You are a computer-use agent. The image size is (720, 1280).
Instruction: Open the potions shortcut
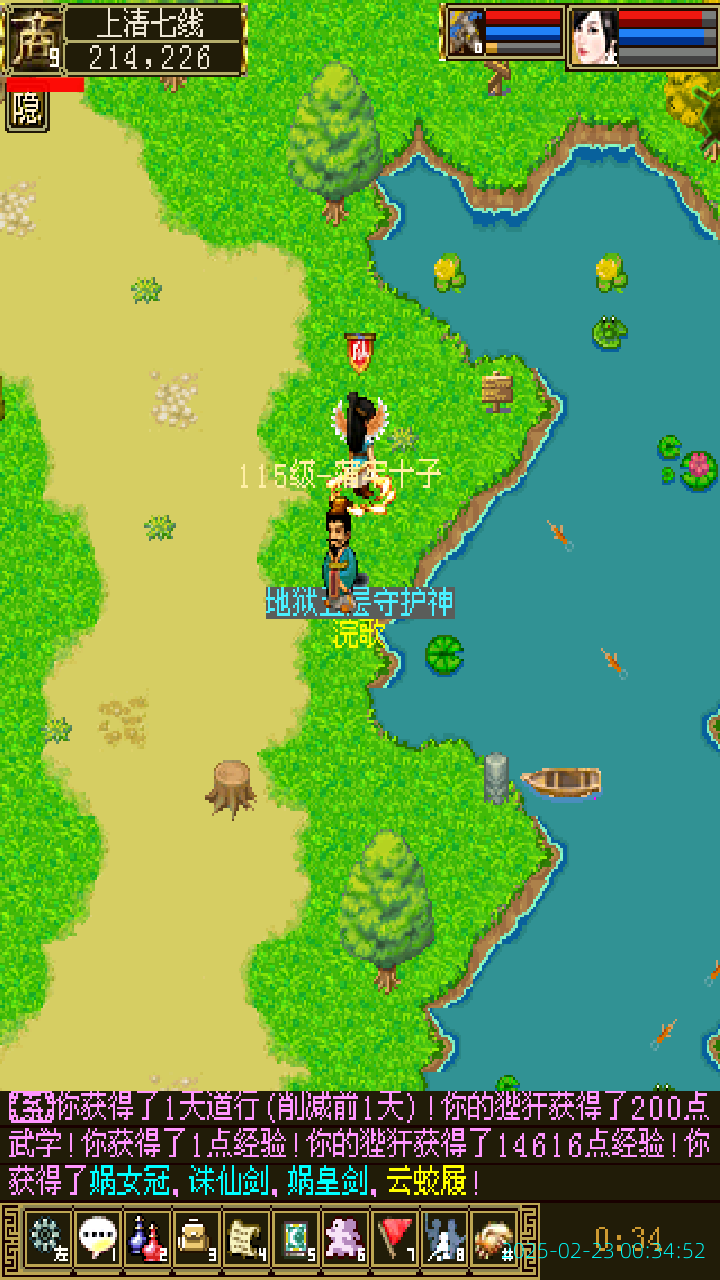pos(147,1238)
